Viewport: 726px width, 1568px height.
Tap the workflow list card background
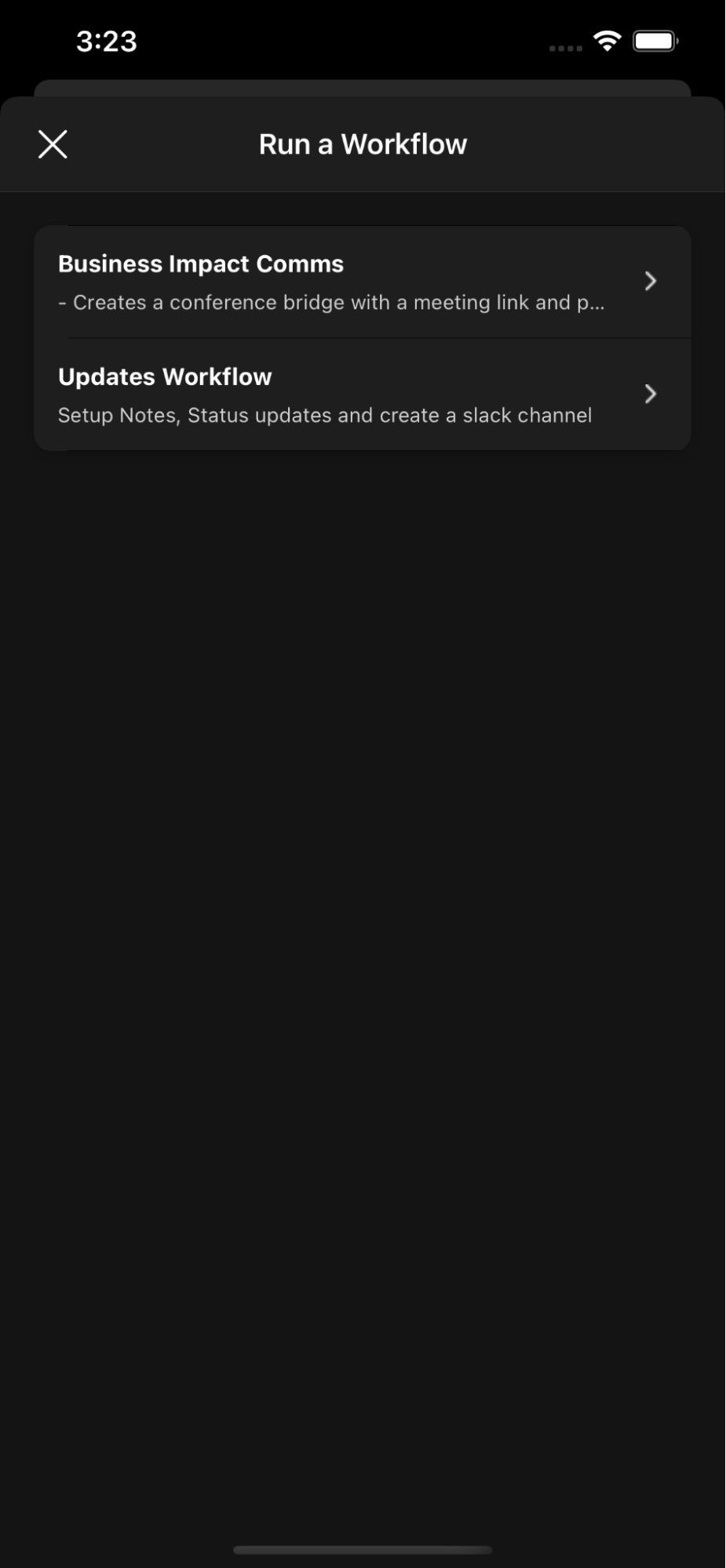(x=363, y=339)
